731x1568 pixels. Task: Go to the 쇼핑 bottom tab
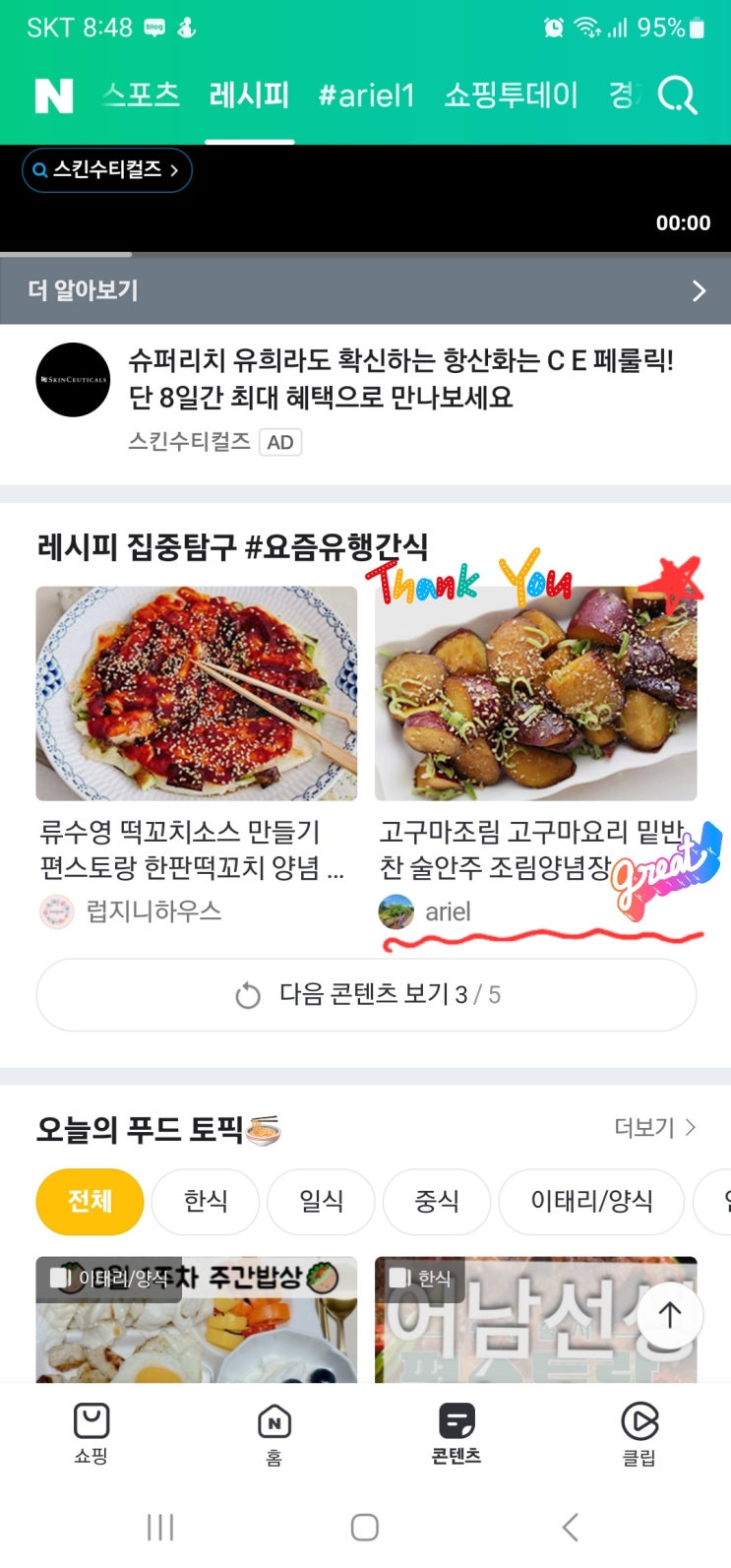click(91, 1433)
